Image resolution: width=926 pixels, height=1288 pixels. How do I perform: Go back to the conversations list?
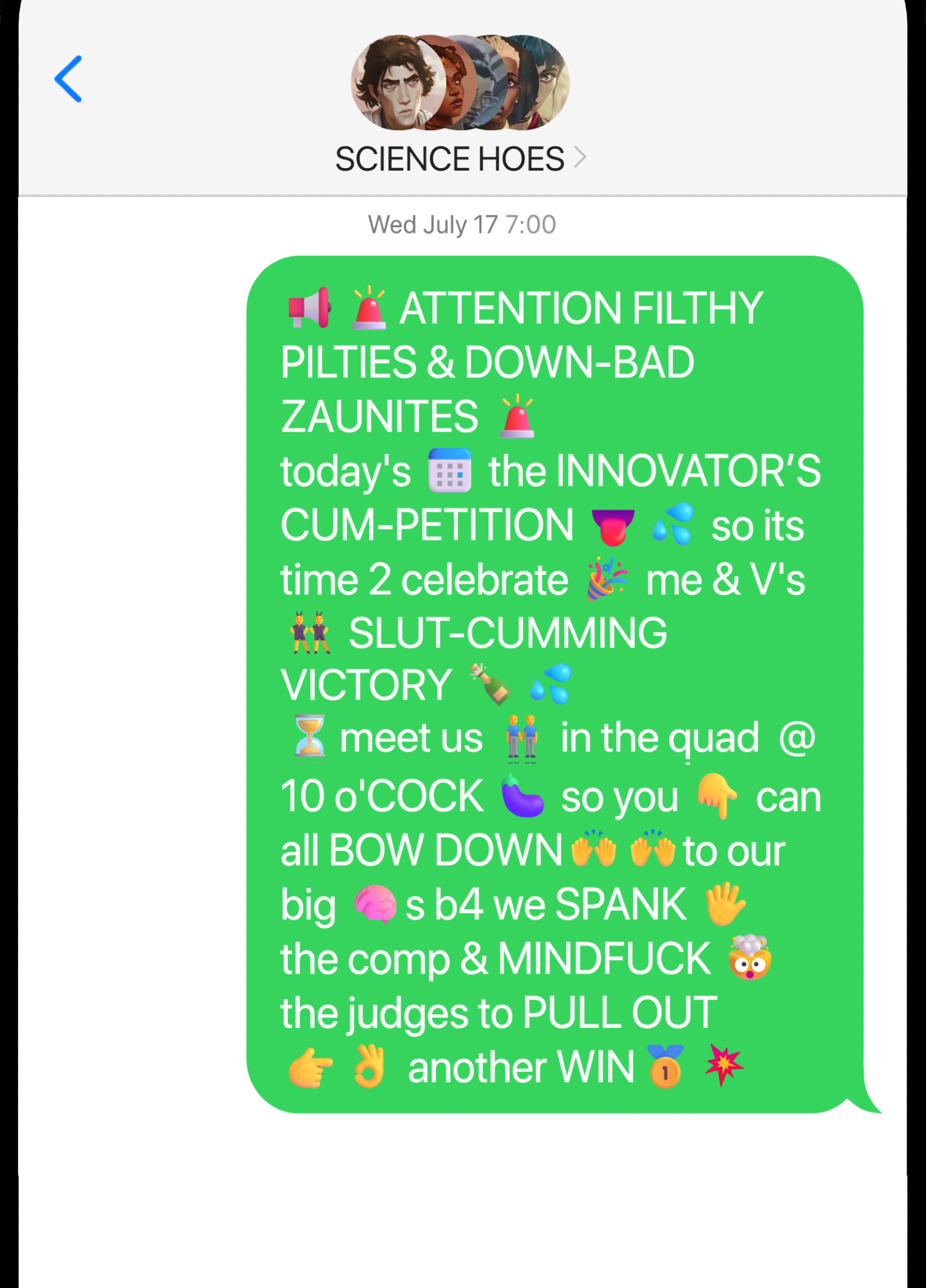tap(68, 79)
